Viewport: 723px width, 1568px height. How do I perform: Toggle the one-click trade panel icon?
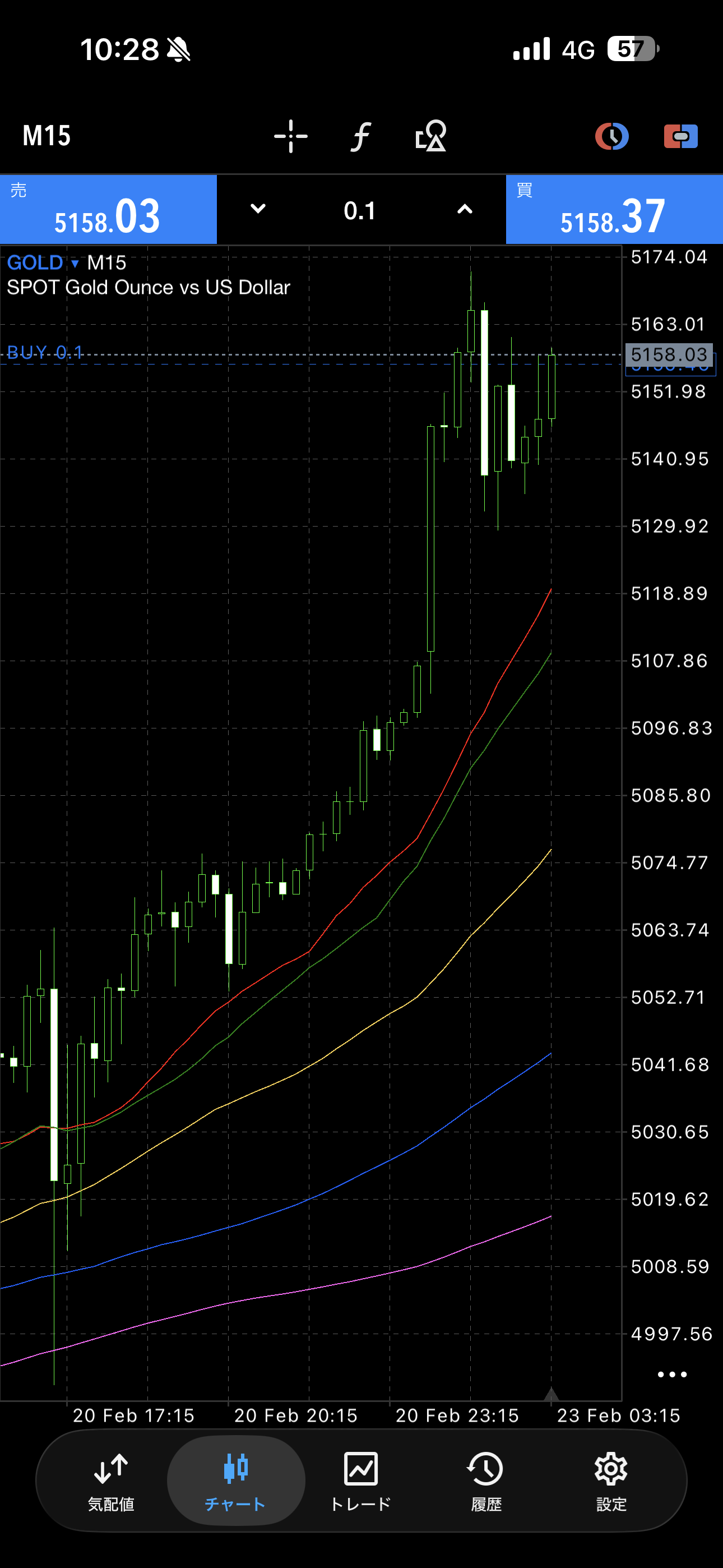680,136
